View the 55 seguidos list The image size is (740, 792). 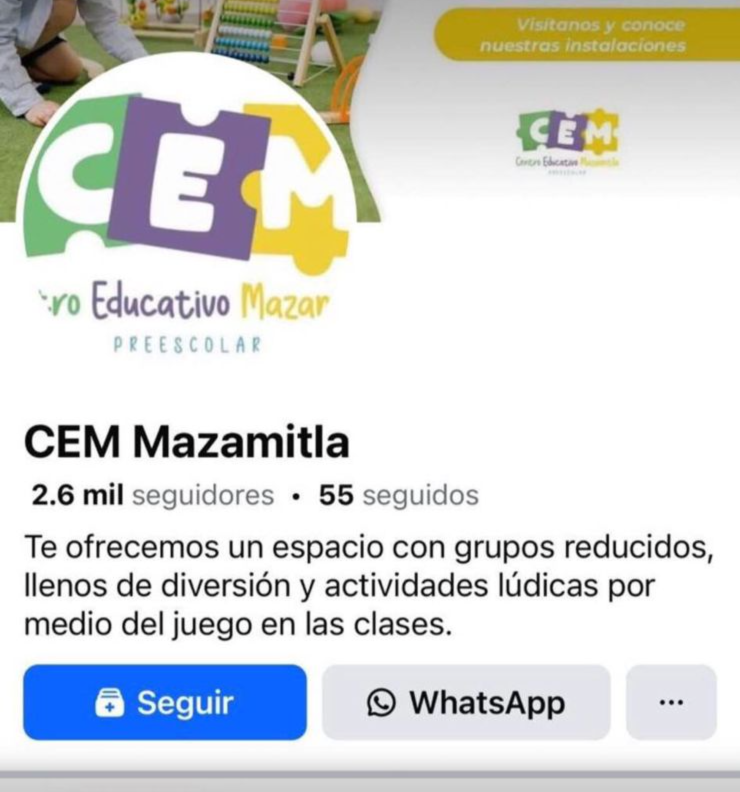(398, 495)
